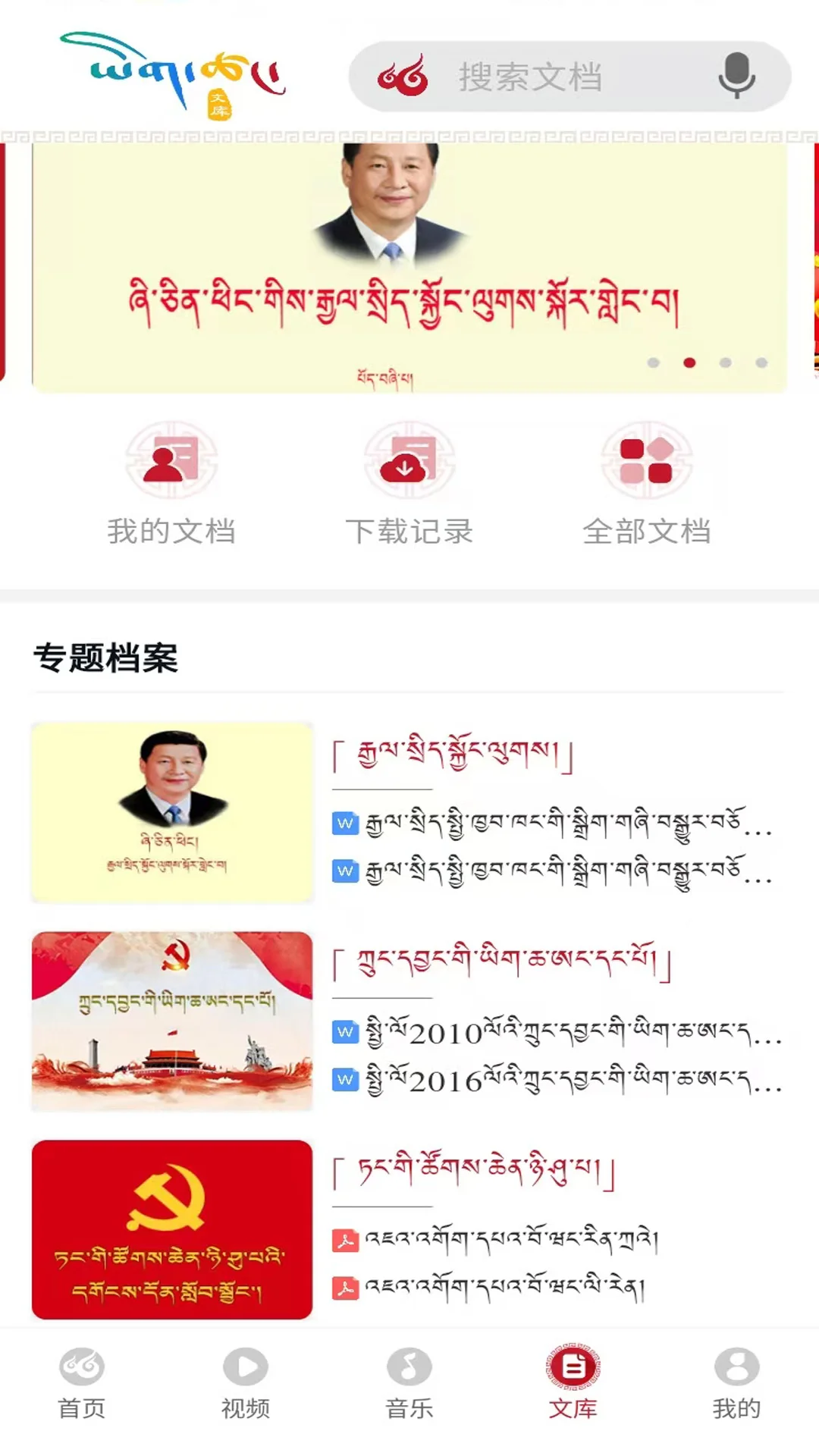Tap the first Word document link under 专题档案

point(561,826)
